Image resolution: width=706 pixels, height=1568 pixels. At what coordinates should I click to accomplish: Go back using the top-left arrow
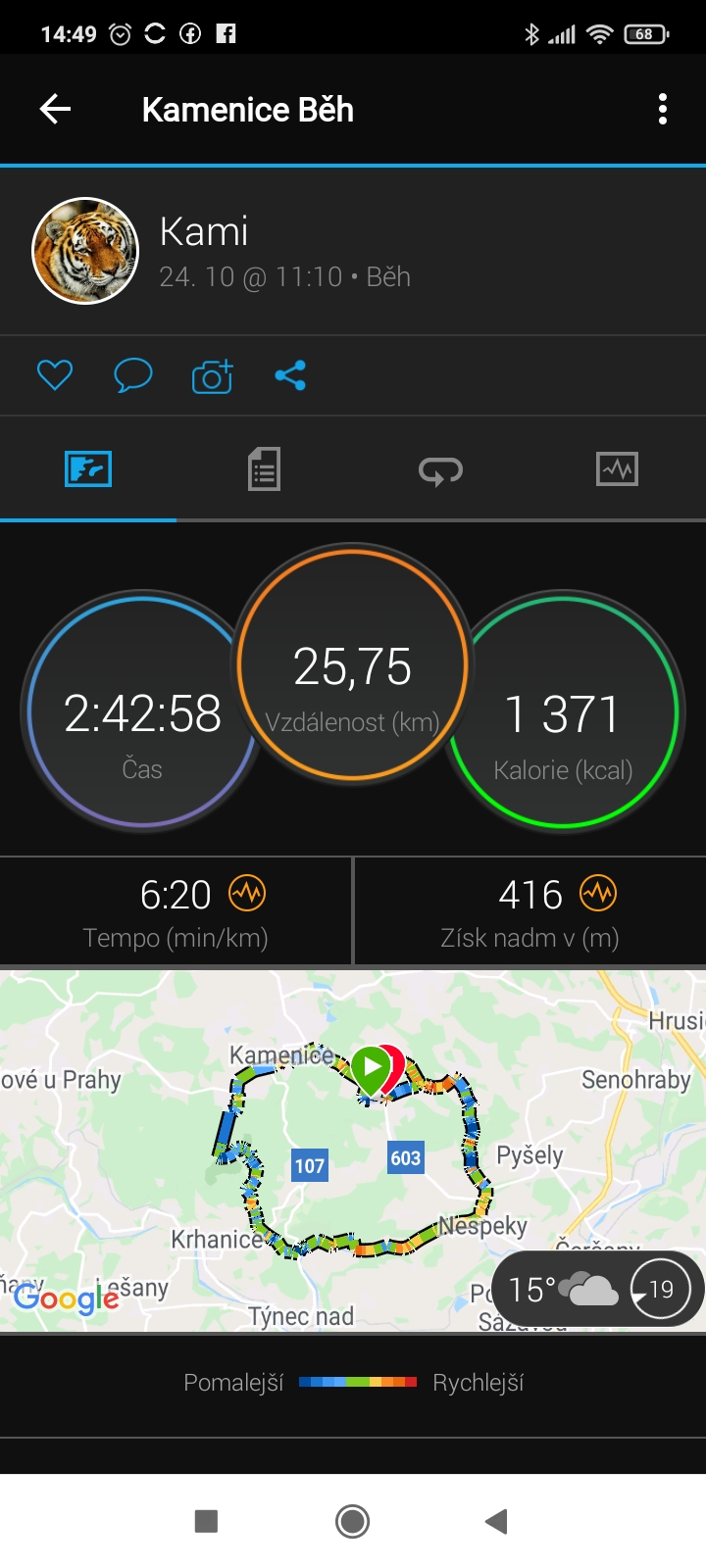point(55,109)
